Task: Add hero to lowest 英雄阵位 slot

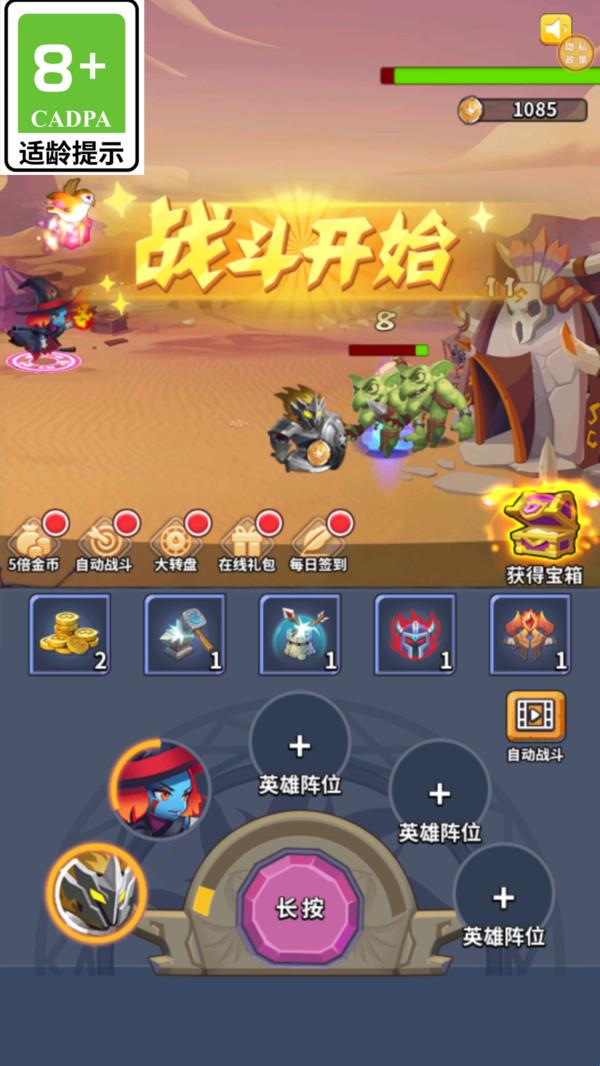Action: (x=503, y=897)
